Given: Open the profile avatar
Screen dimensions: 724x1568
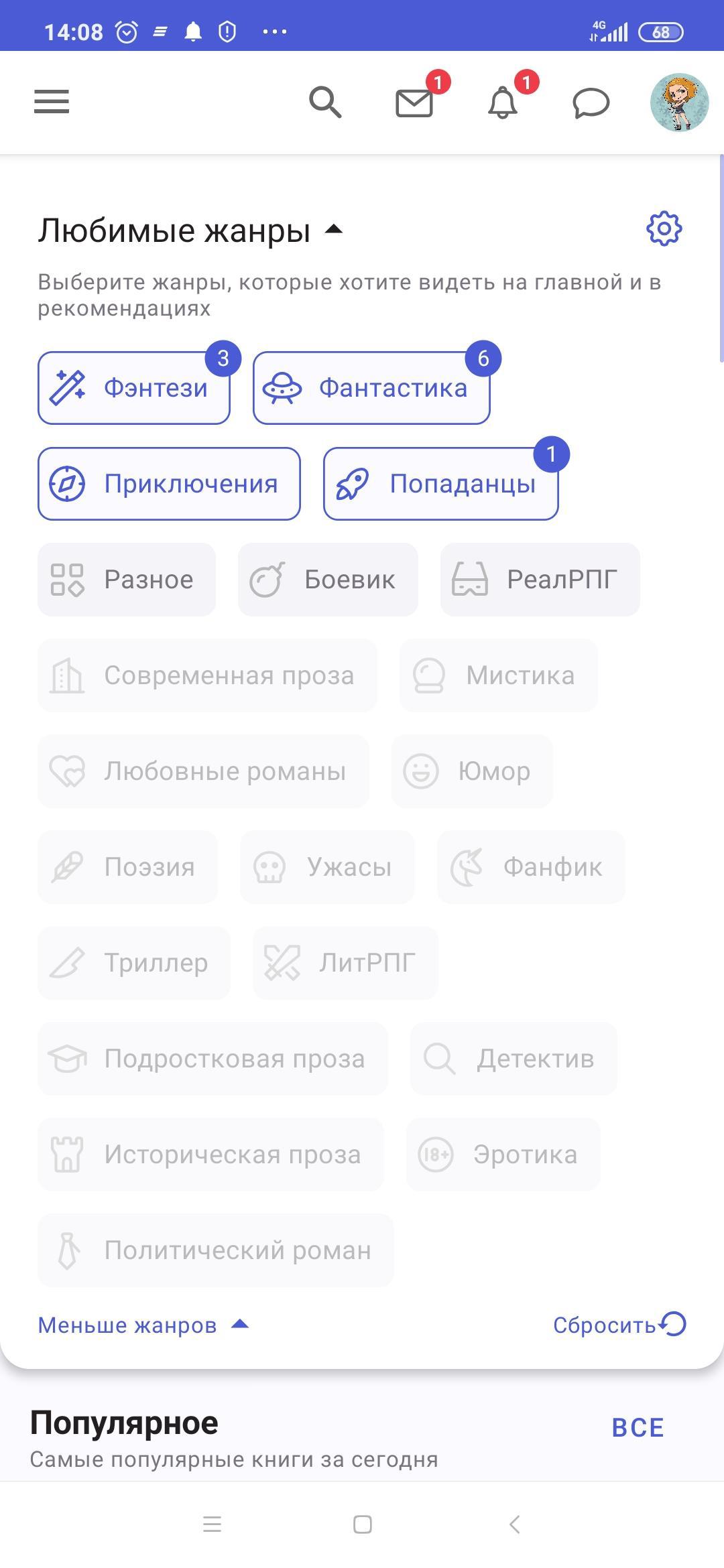Looking at the screenshot, I should point(679,103).
